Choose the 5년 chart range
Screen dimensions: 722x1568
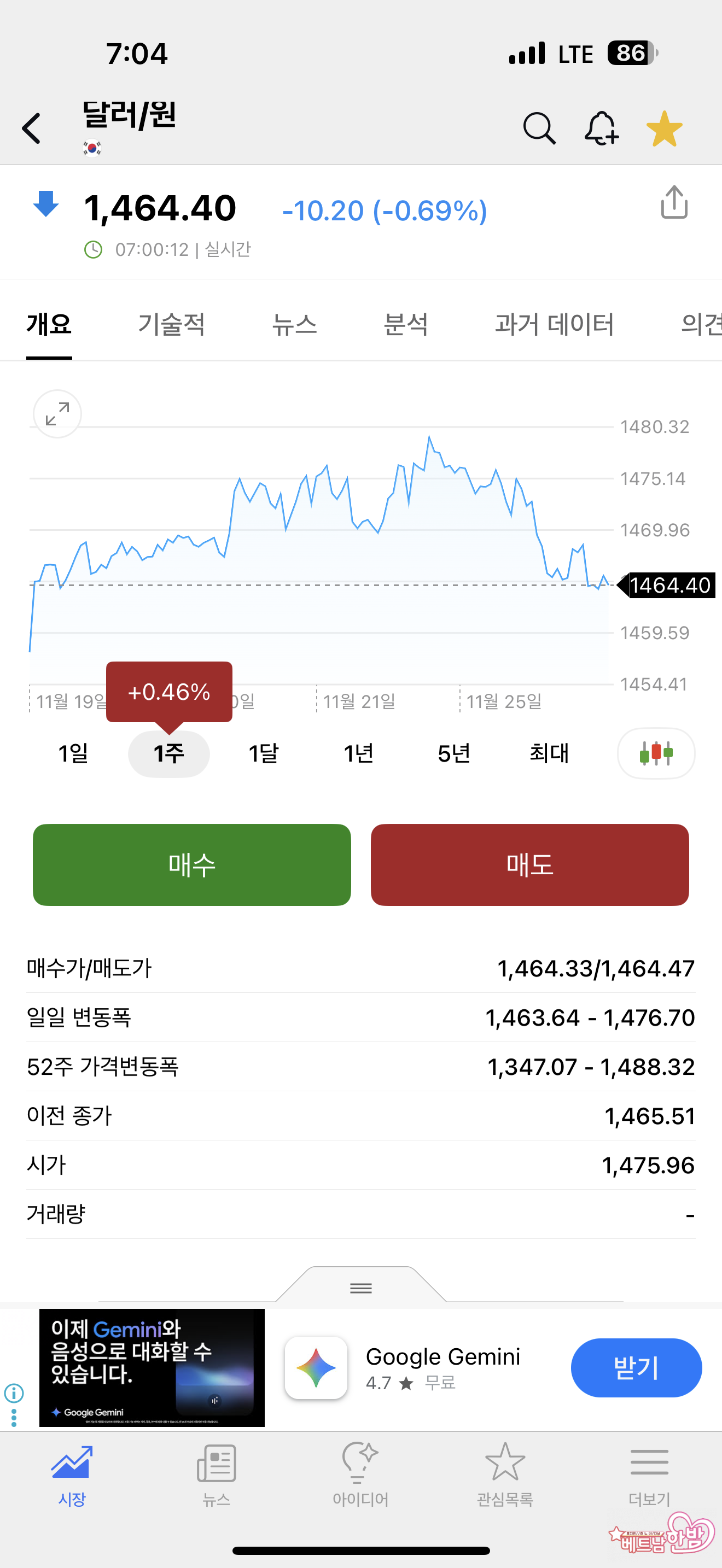tap(453, 753)
